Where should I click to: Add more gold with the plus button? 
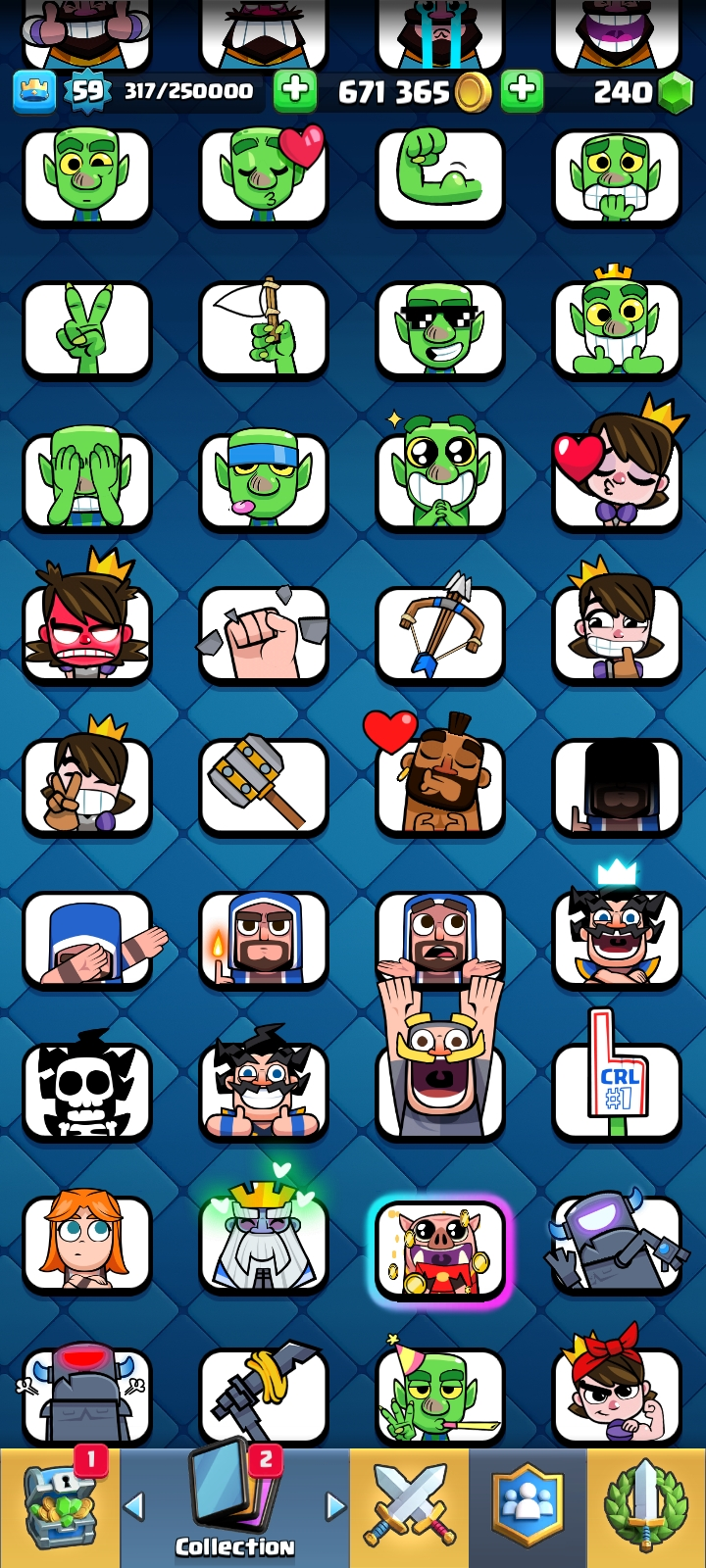click(x=294, y=91)
